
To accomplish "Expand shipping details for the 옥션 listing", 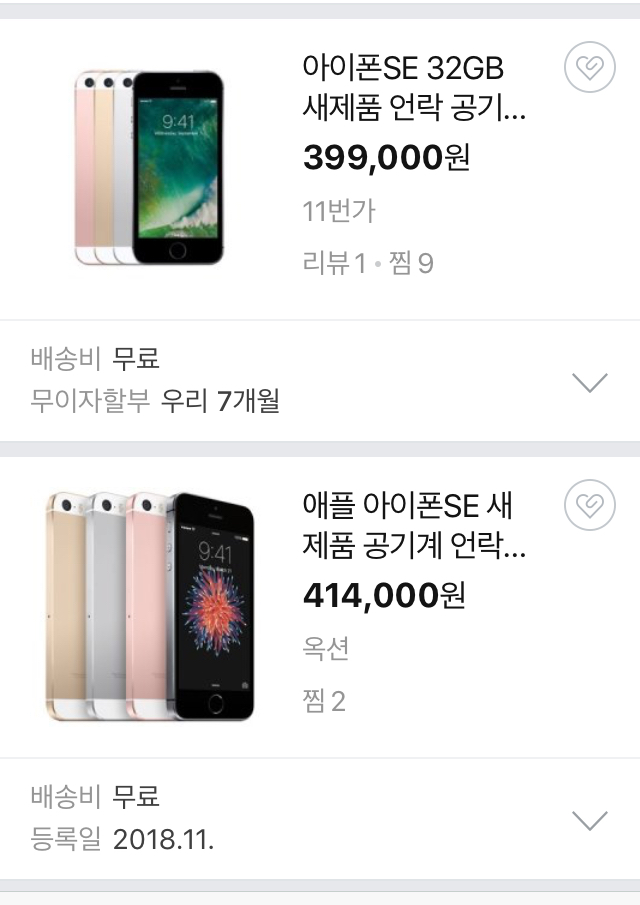I will (x=589, y=820).
